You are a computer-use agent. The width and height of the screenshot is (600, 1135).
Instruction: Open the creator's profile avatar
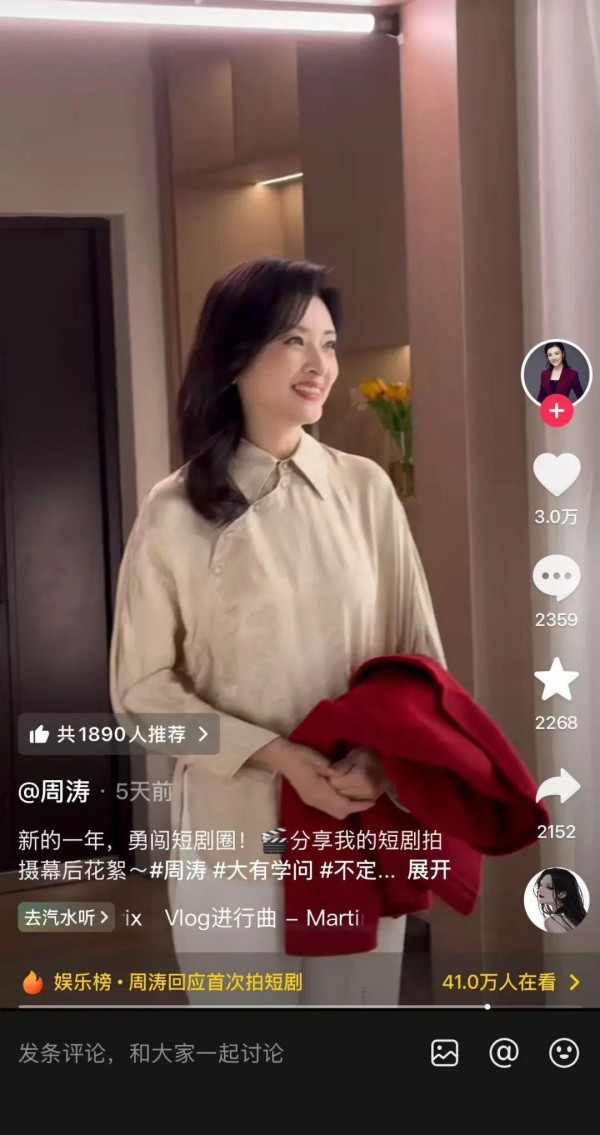pyautogui.click(x=556, y=371)
